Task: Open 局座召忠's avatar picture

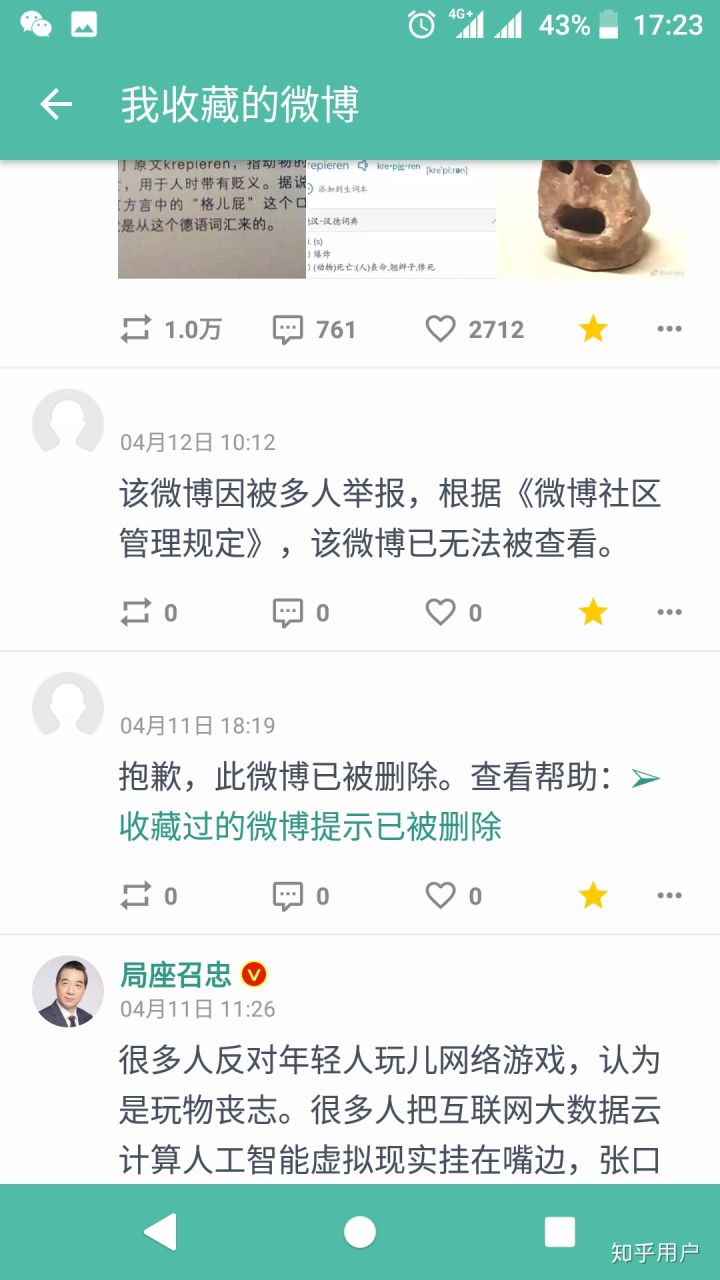Action: tap(68, 991)
